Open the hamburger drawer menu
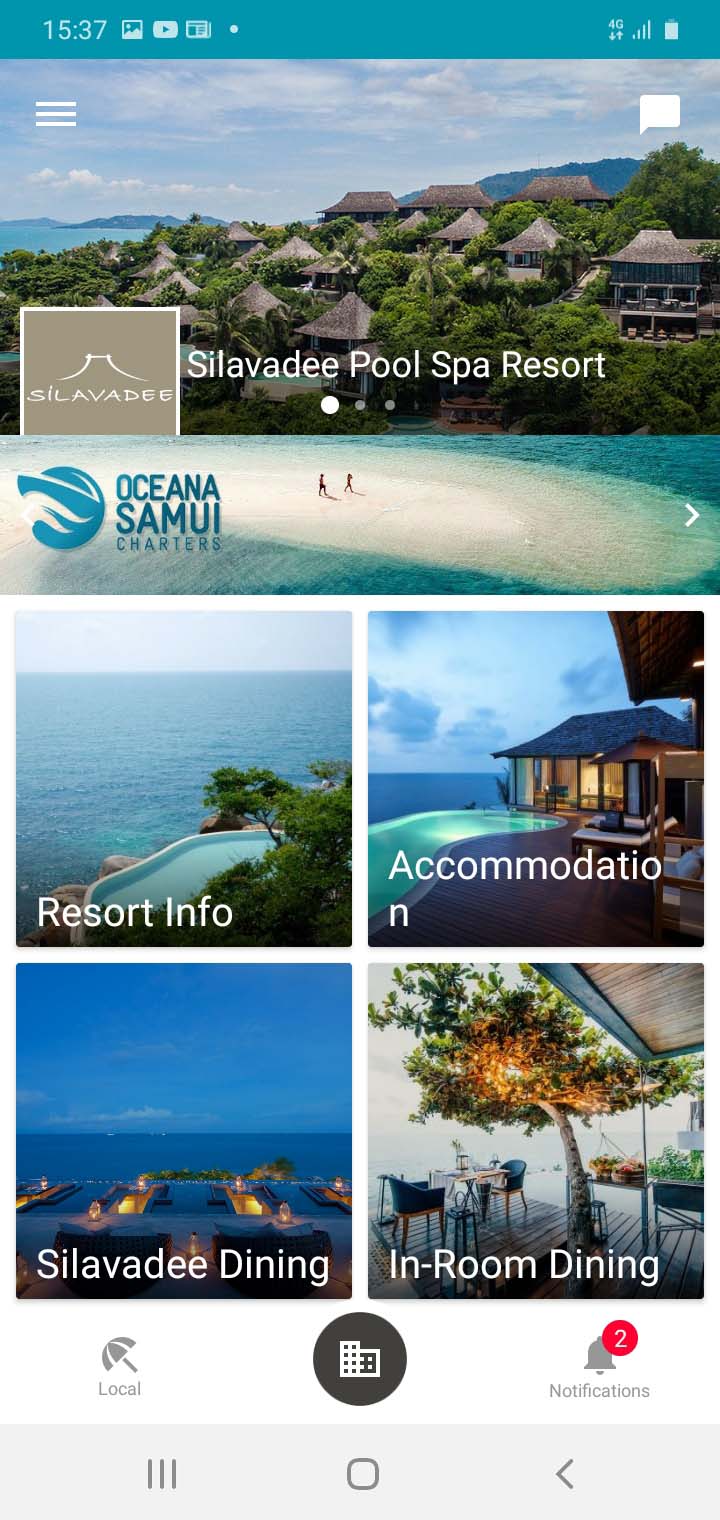The height and width of the screenshot is (1520, 720). (x=56, y=114)
